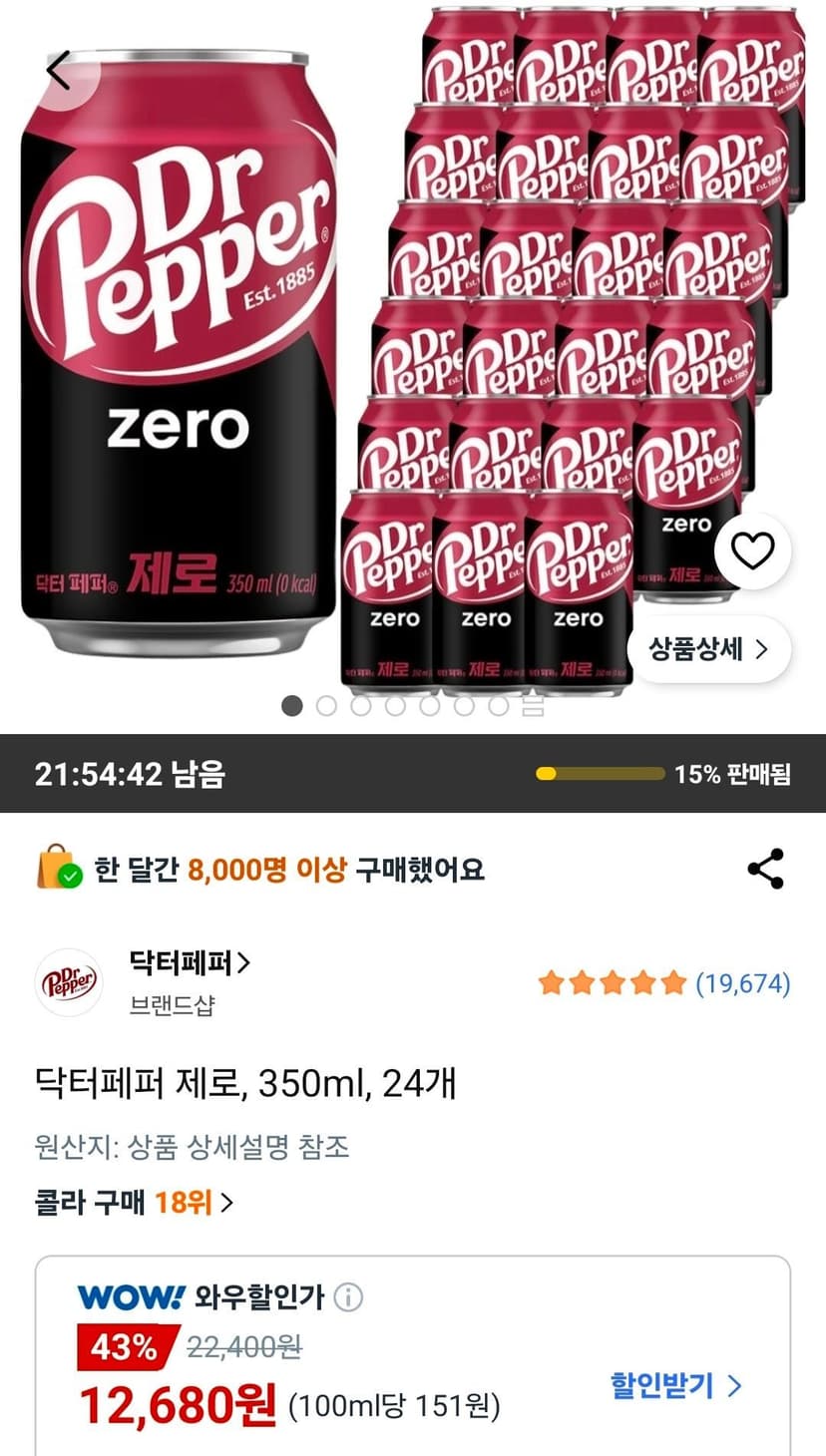Go back using the top-left arrow
Screen dimensions: 826x1456
coord(58,70)
